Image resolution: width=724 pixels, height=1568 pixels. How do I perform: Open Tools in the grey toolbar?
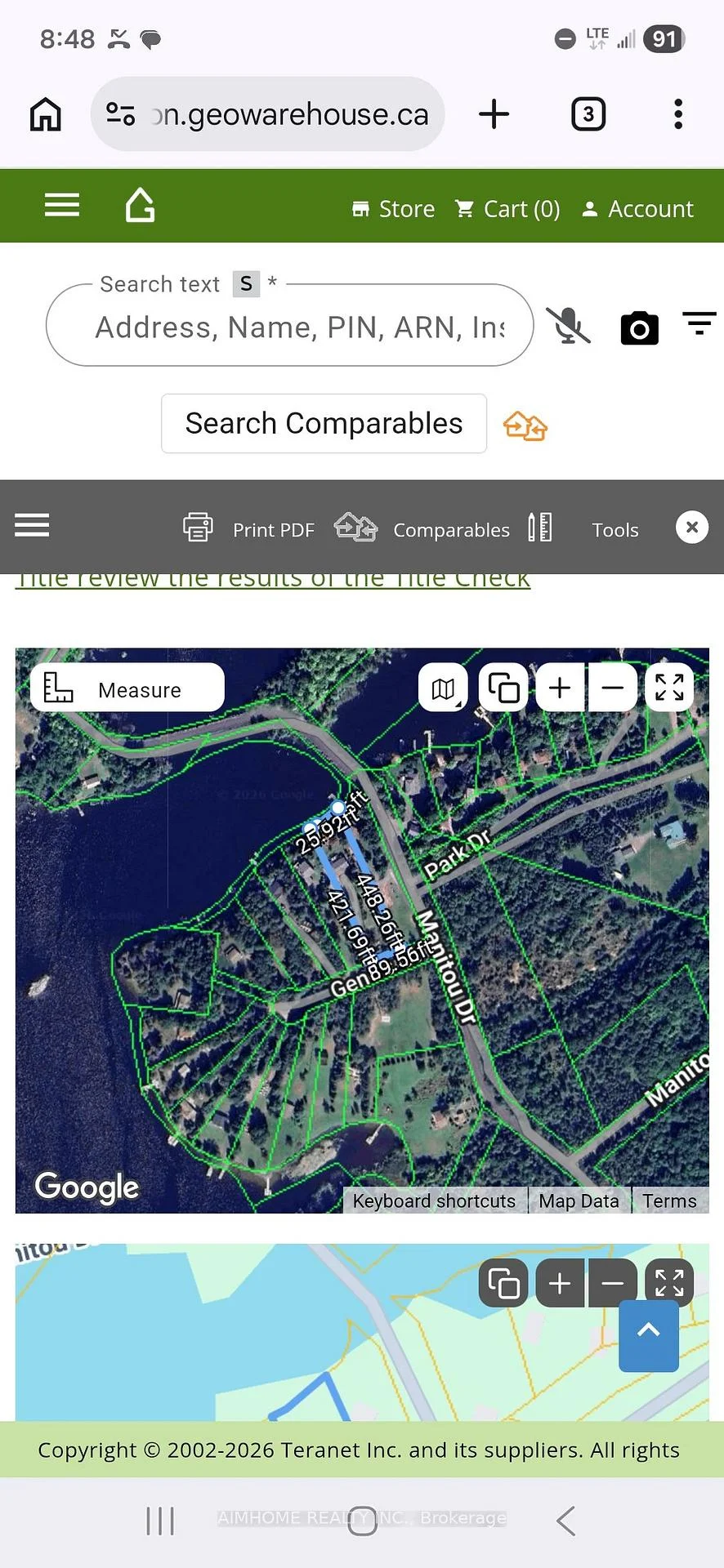pyautogui.click(x=615, y=530)
